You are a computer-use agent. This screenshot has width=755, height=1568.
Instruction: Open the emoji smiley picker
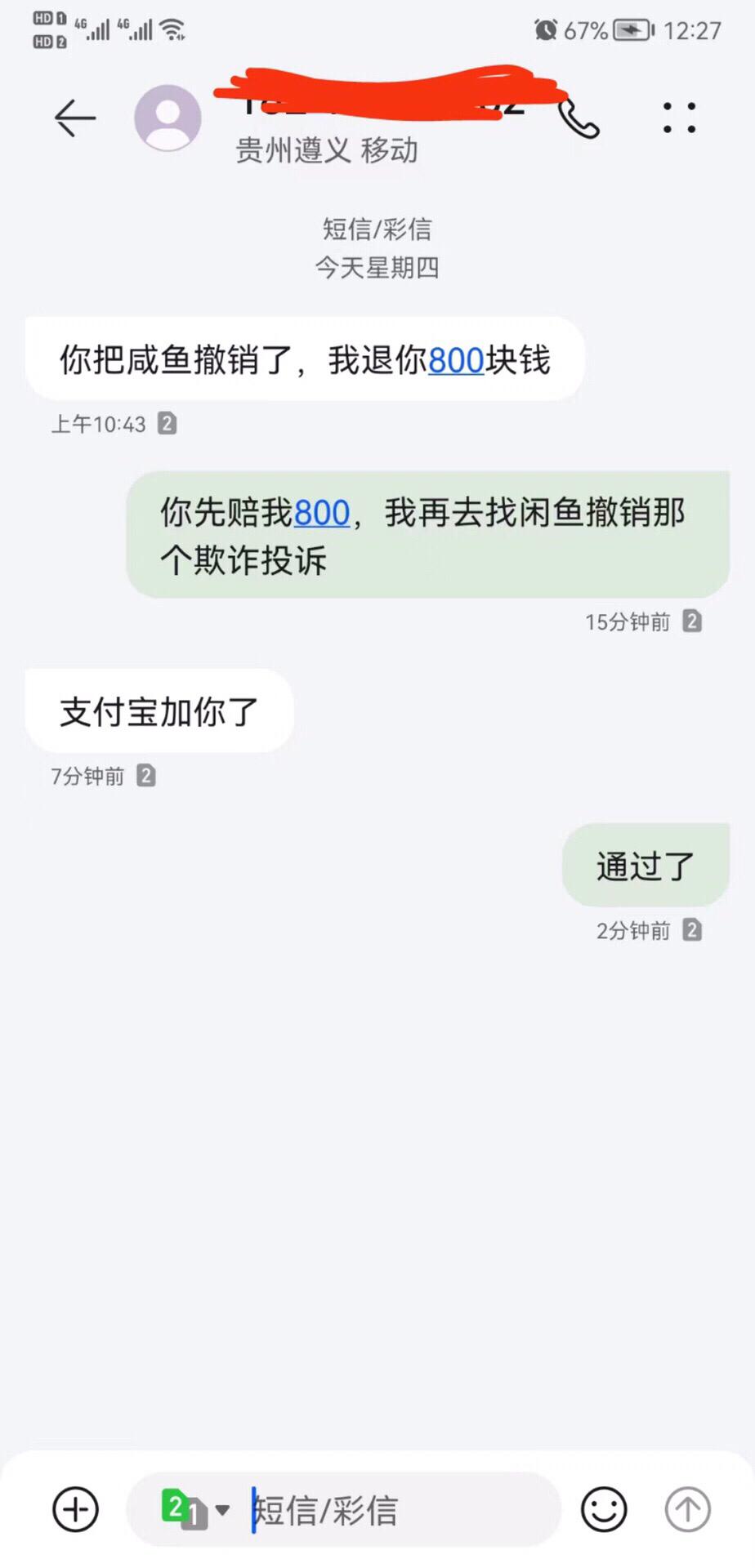(x=602, y=1510)
